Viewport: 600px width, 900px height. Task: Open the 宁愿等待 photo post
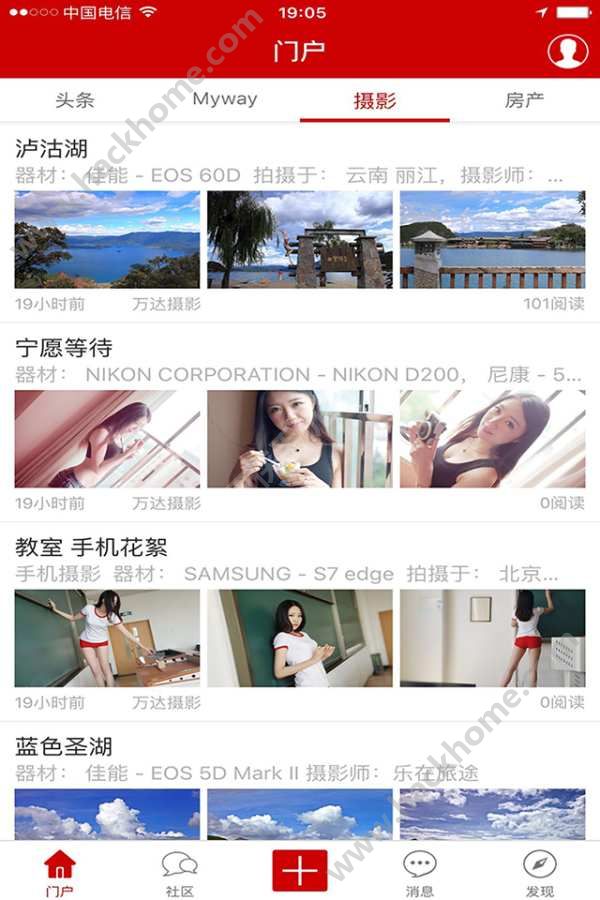[x=64, y=348]
